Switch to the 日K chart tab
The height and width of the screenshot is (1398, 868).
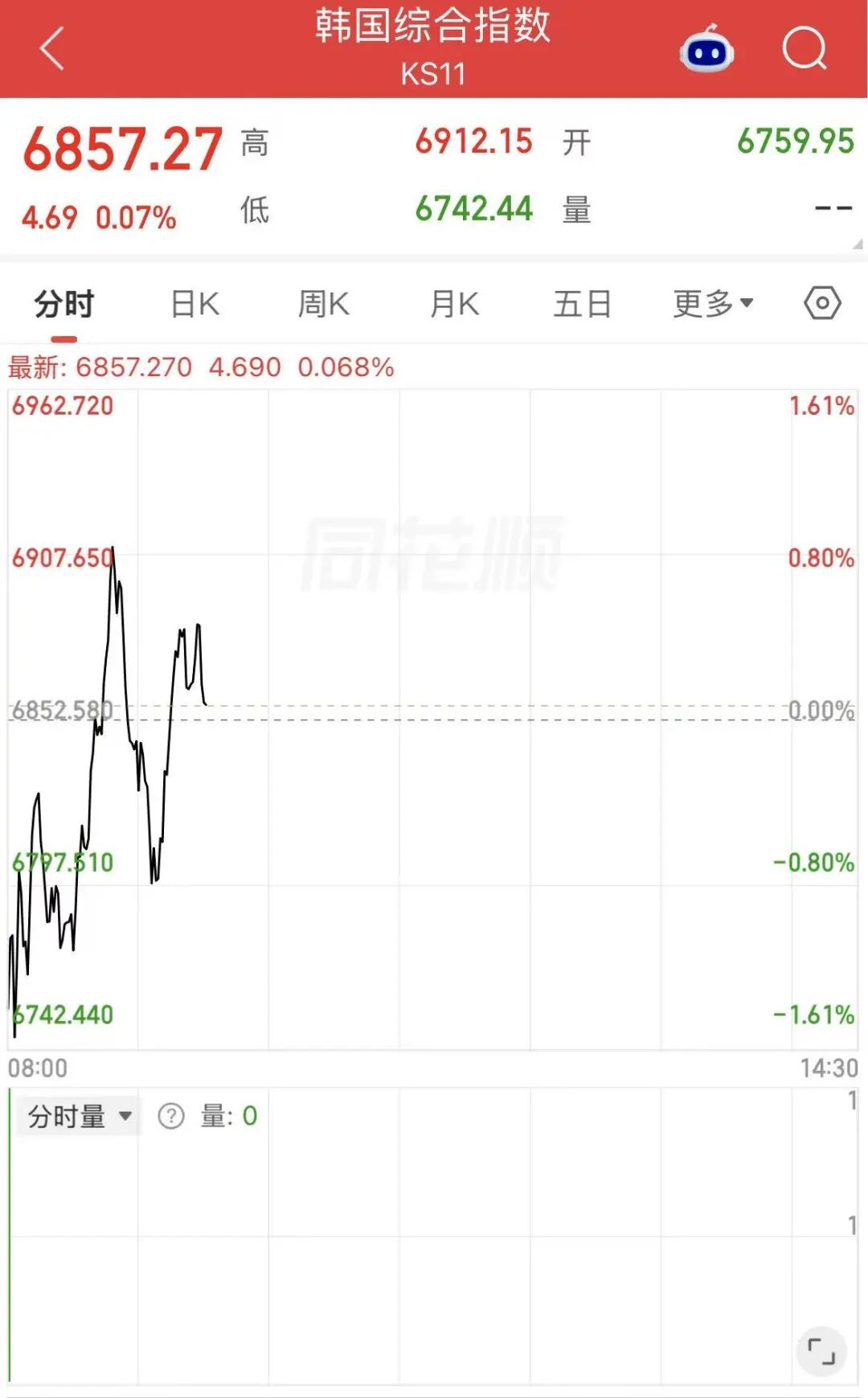[x=194, y=305]
